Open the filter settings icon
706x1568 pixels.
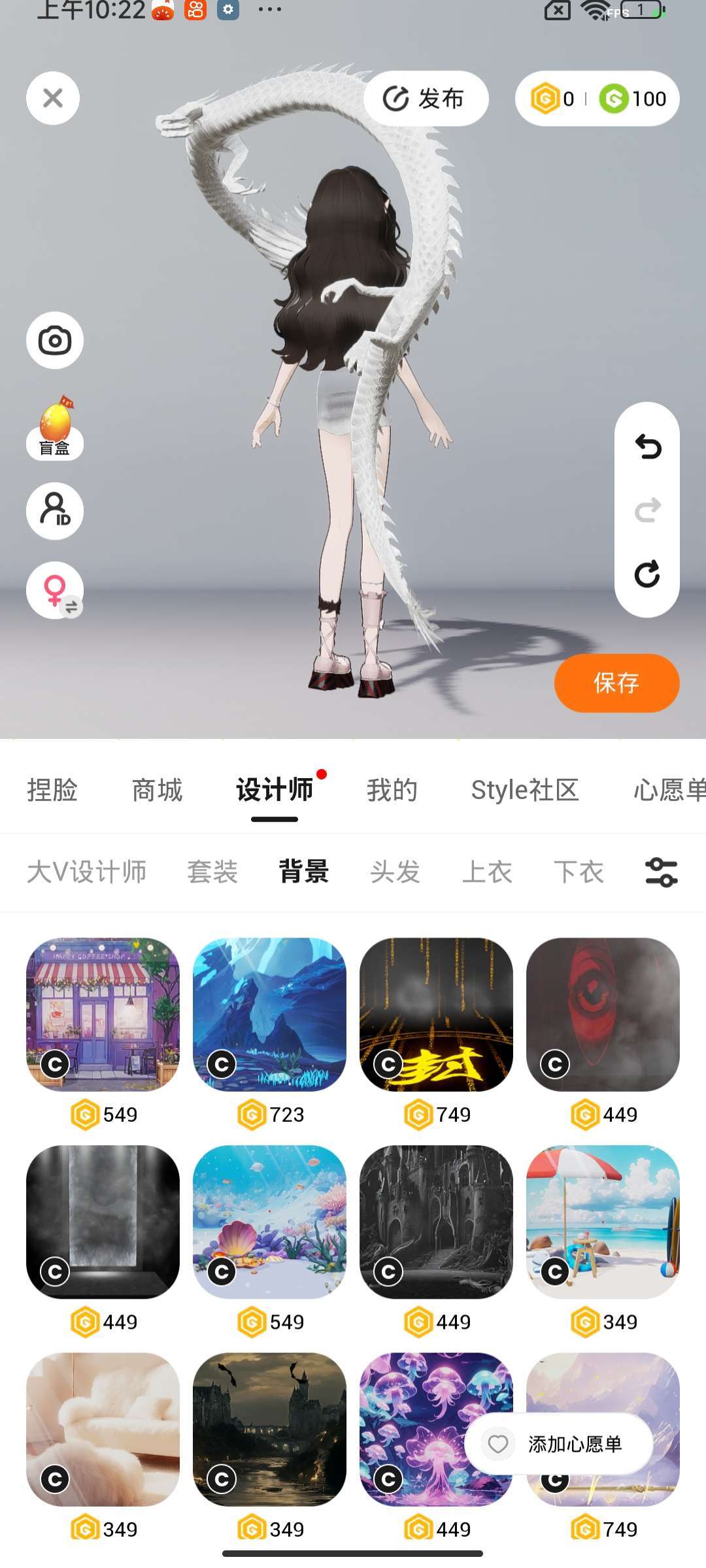click(x=661, y=872)
